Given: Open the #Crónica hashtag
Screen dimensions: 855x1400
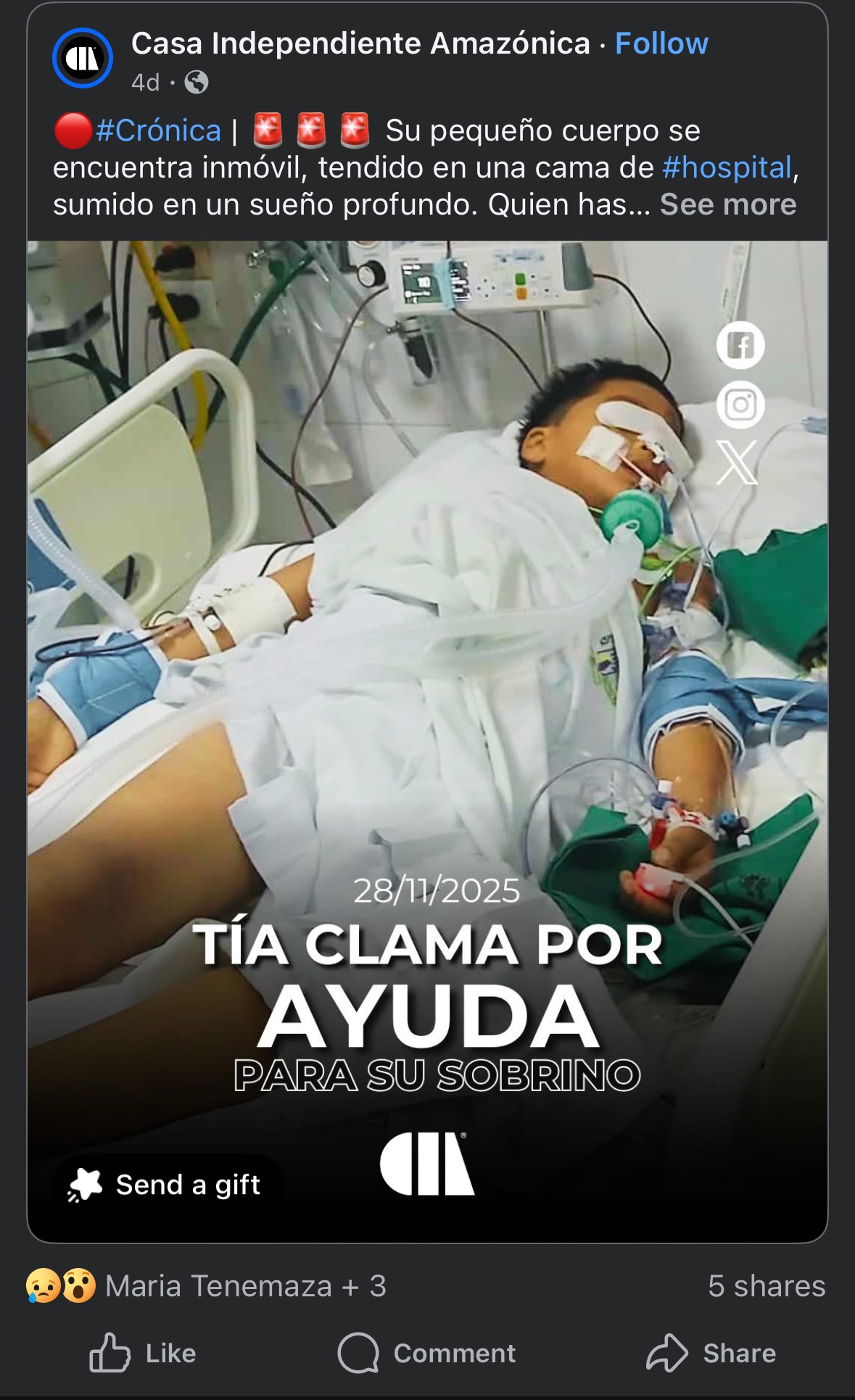Looking at the screenshot, I should click(158, 131).
